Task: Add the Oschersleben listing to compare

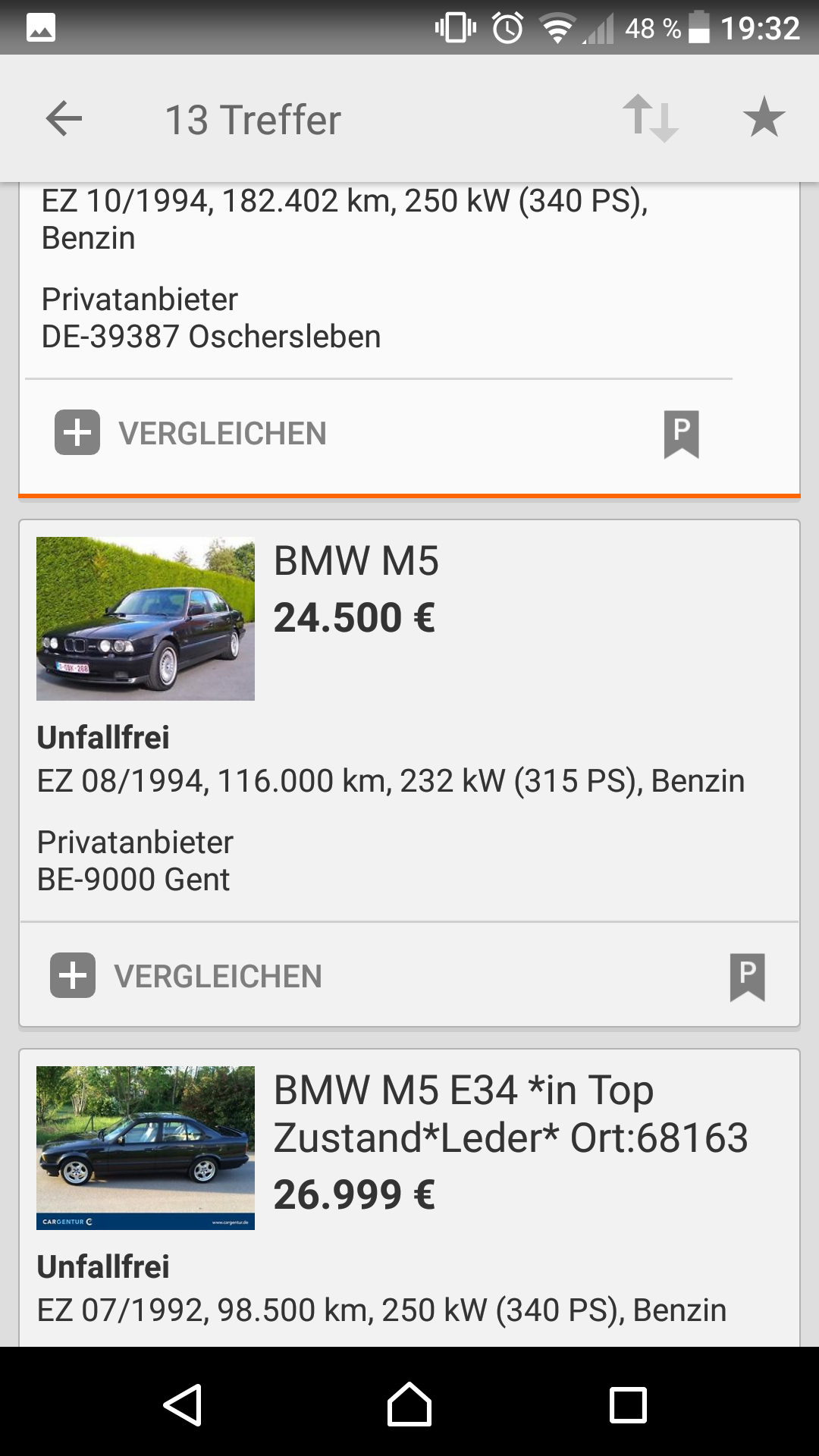Action: point(190,433)
